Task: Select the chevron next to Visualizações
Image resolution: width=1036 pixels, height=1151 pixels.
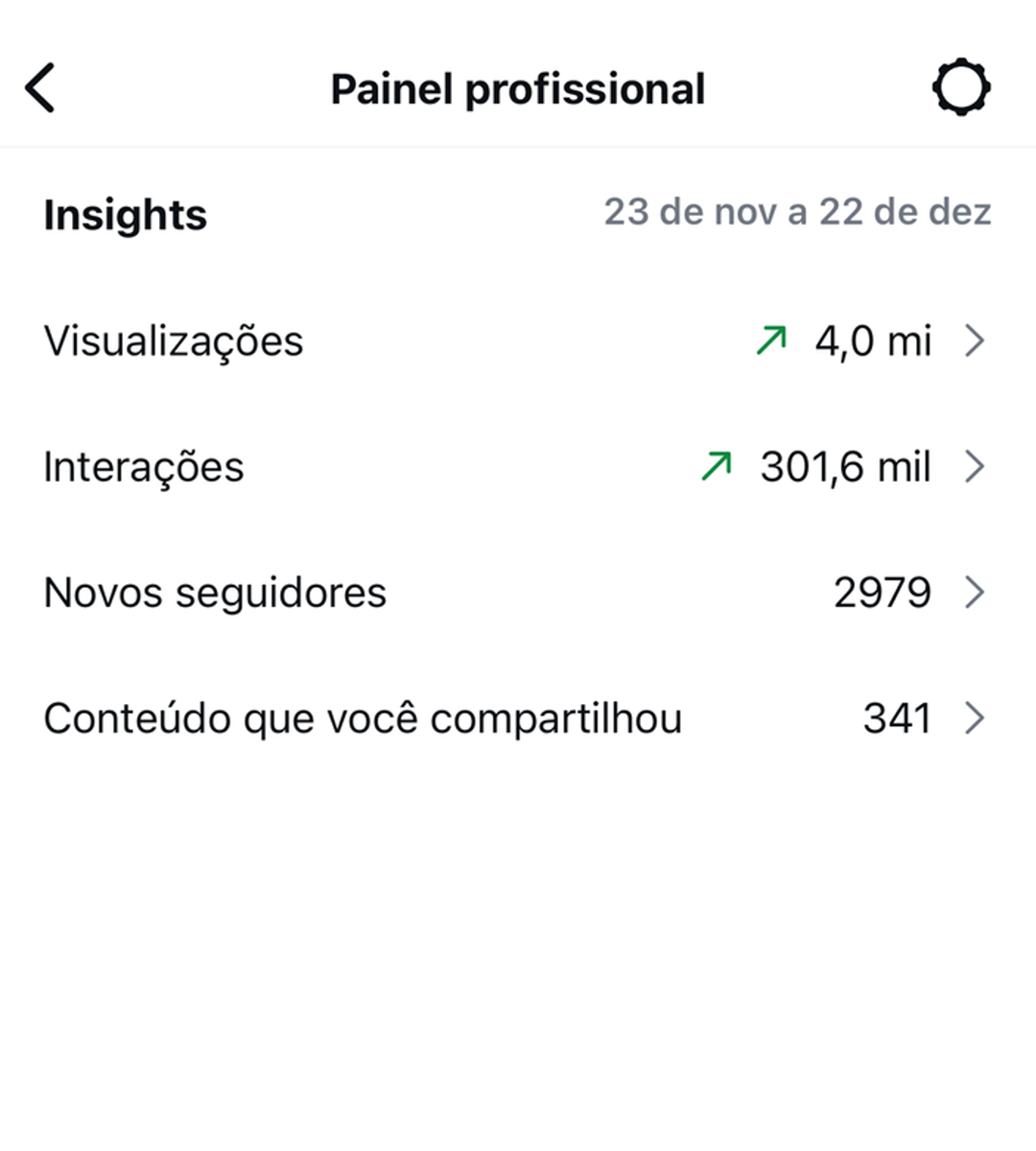Action: [976, 340]
